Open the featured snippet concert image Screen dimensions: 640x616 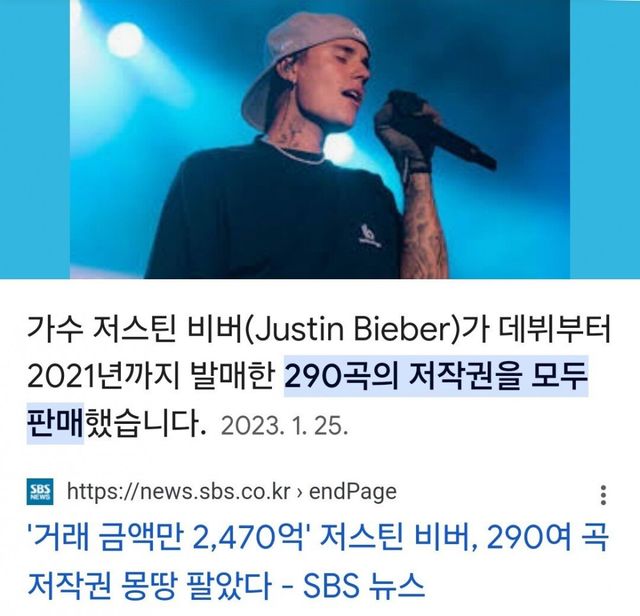[x=320, y=138]
